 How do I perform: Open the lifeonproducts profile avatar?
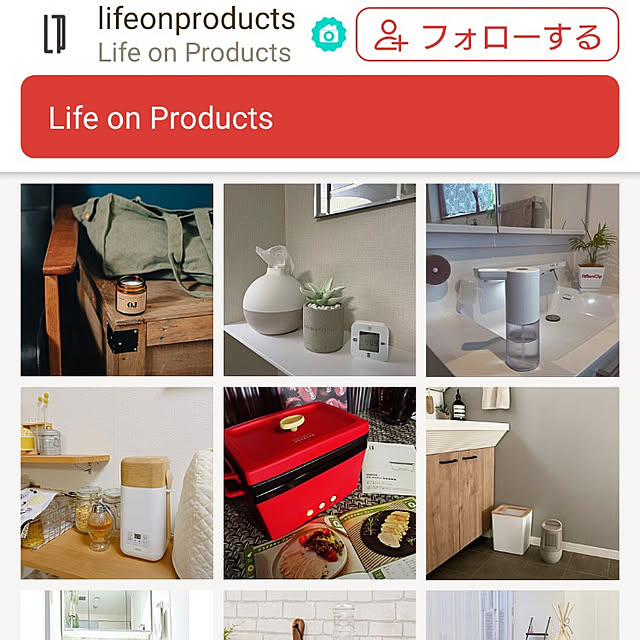point(55,35)
